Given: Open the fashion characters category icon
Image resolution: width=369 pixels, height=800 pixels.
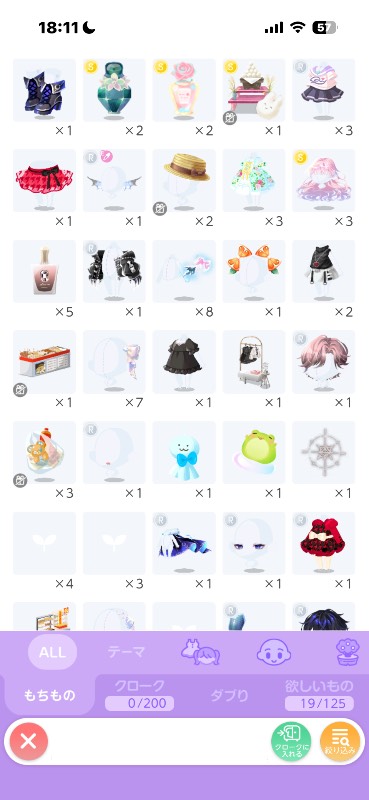Looking at the screenshot, I should point(201,652).
